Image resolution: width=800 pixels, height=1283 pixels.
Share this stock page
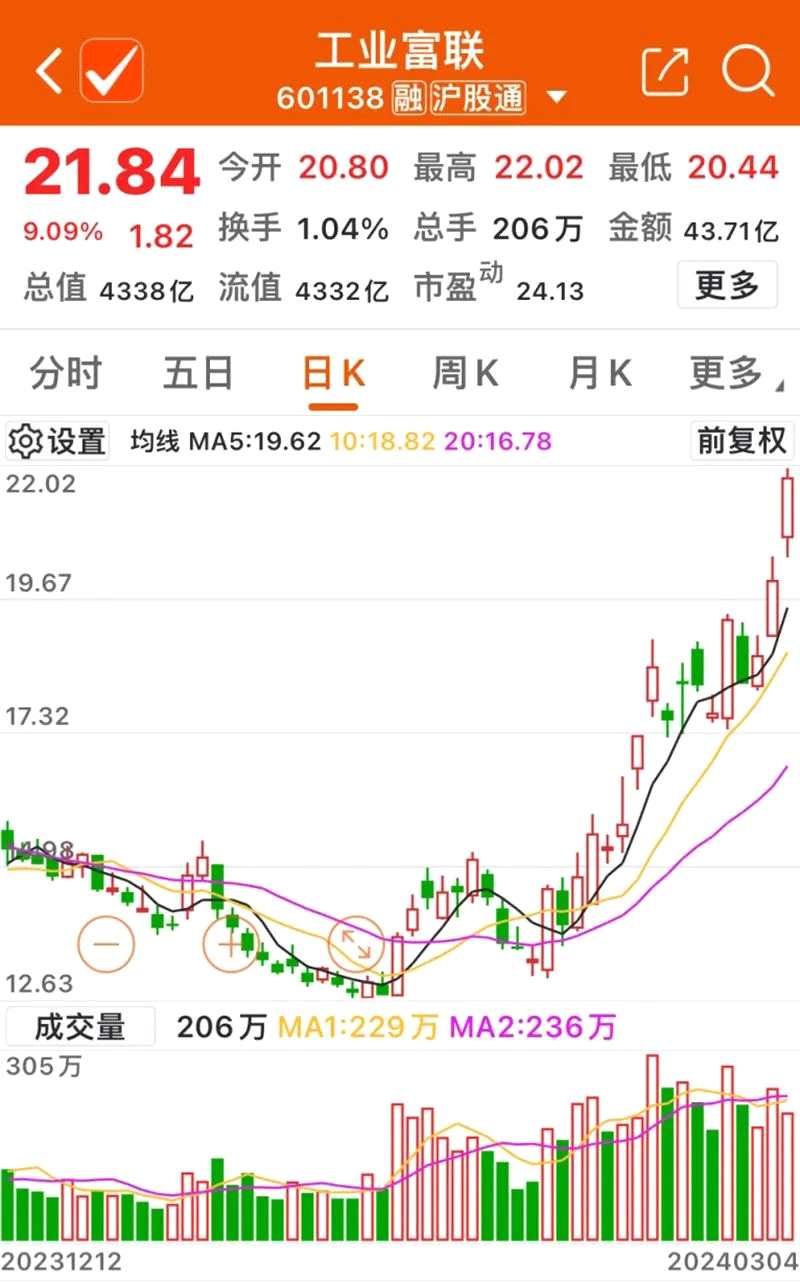coord(665,70)
